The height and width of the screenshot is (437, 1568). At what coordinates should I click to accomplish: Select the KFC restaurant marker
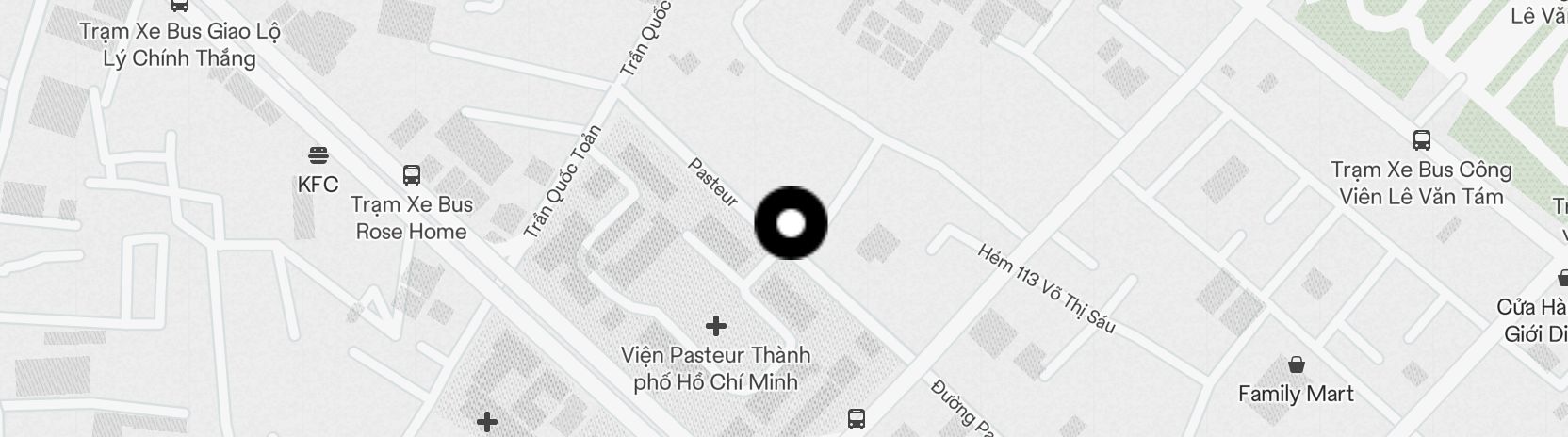click(x=318, y=154)
